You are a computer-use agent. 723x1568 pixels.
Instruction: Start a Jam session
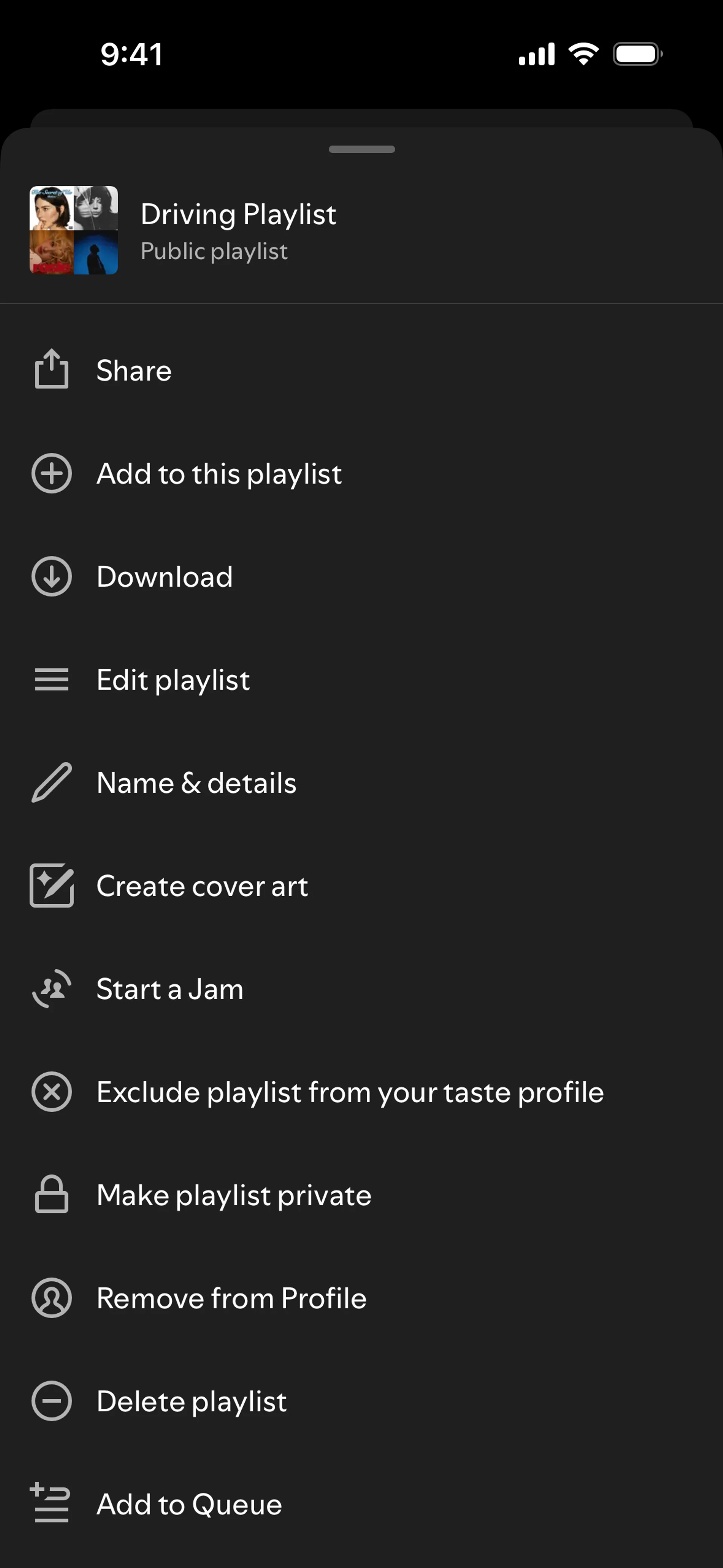170,989
